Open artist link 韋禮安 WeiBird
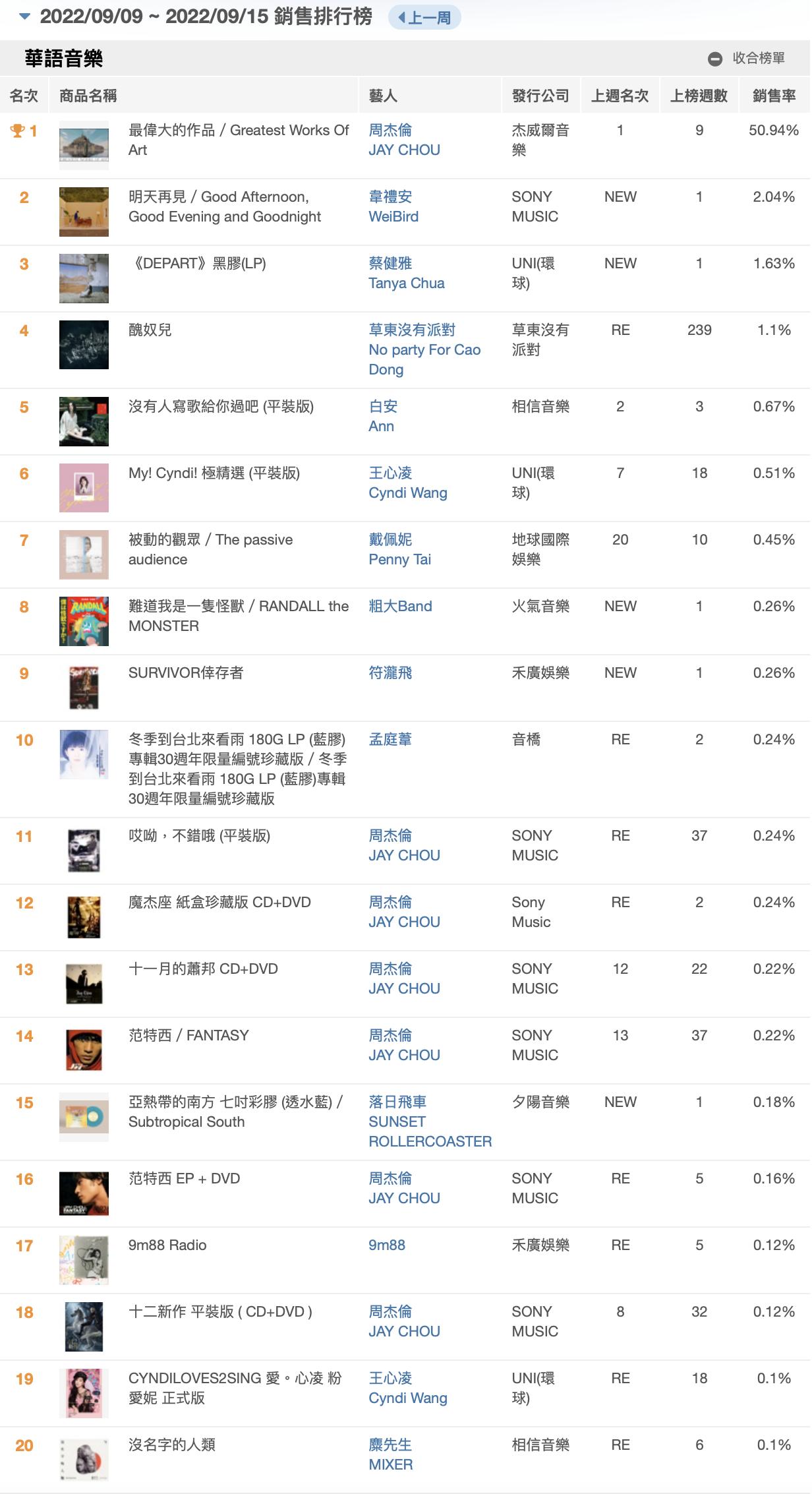This screenshot has width=812, height=1494. [393, 206]
